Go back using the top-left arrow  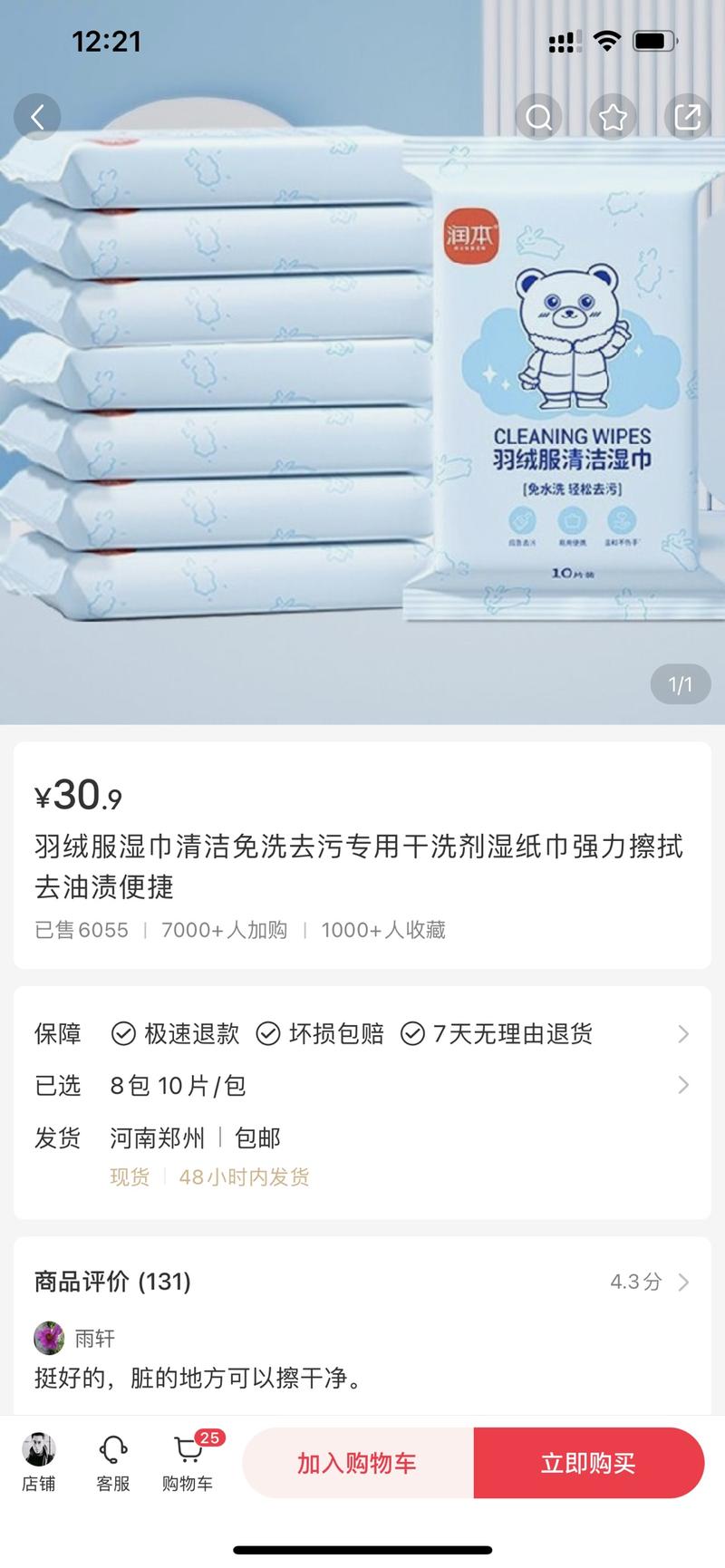pyautogui.click(x=37, y=117)
